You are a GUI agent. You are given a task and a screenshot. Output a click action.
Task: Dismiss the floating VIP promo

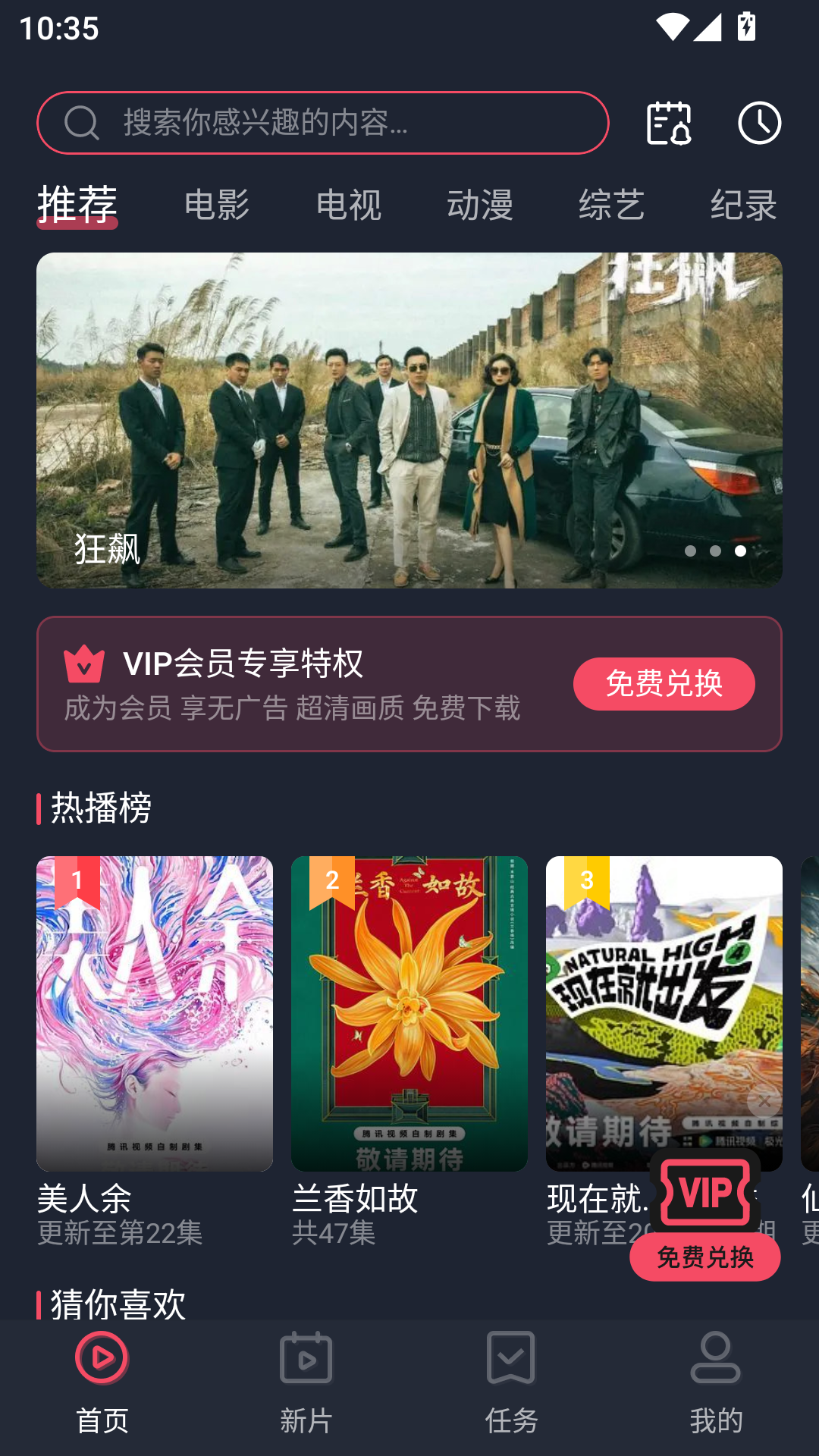(x=764, y=1101)
